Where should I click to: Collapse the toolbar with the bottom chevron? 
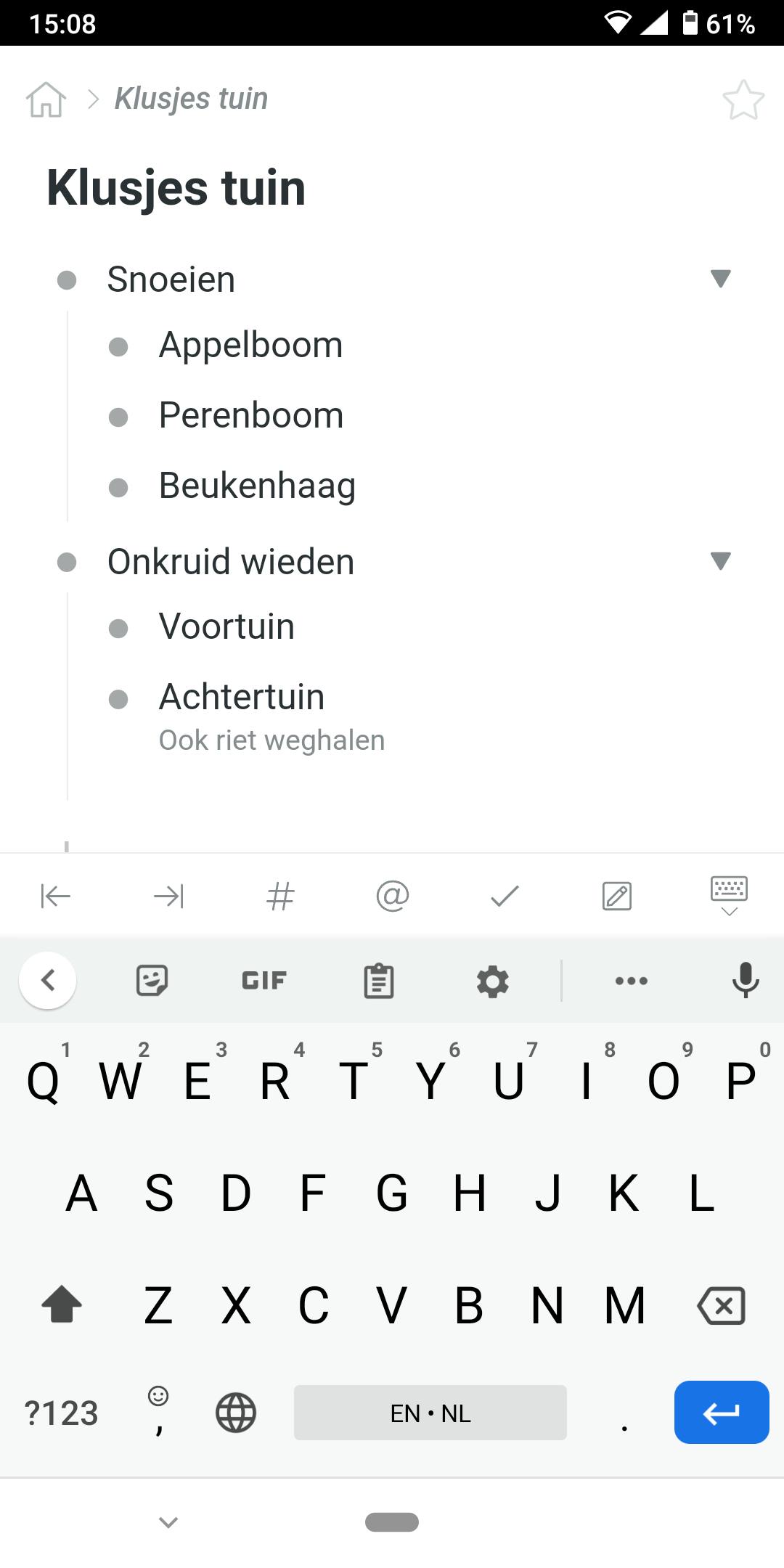click(x=168, y=1521)
